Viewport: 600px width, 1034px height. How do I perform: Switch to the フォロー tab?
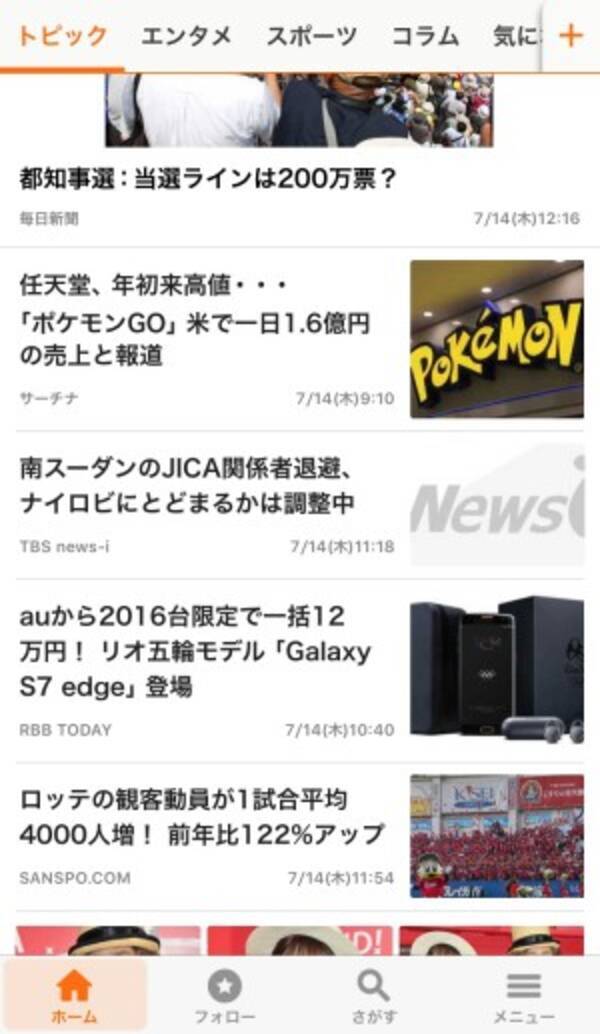224,996
